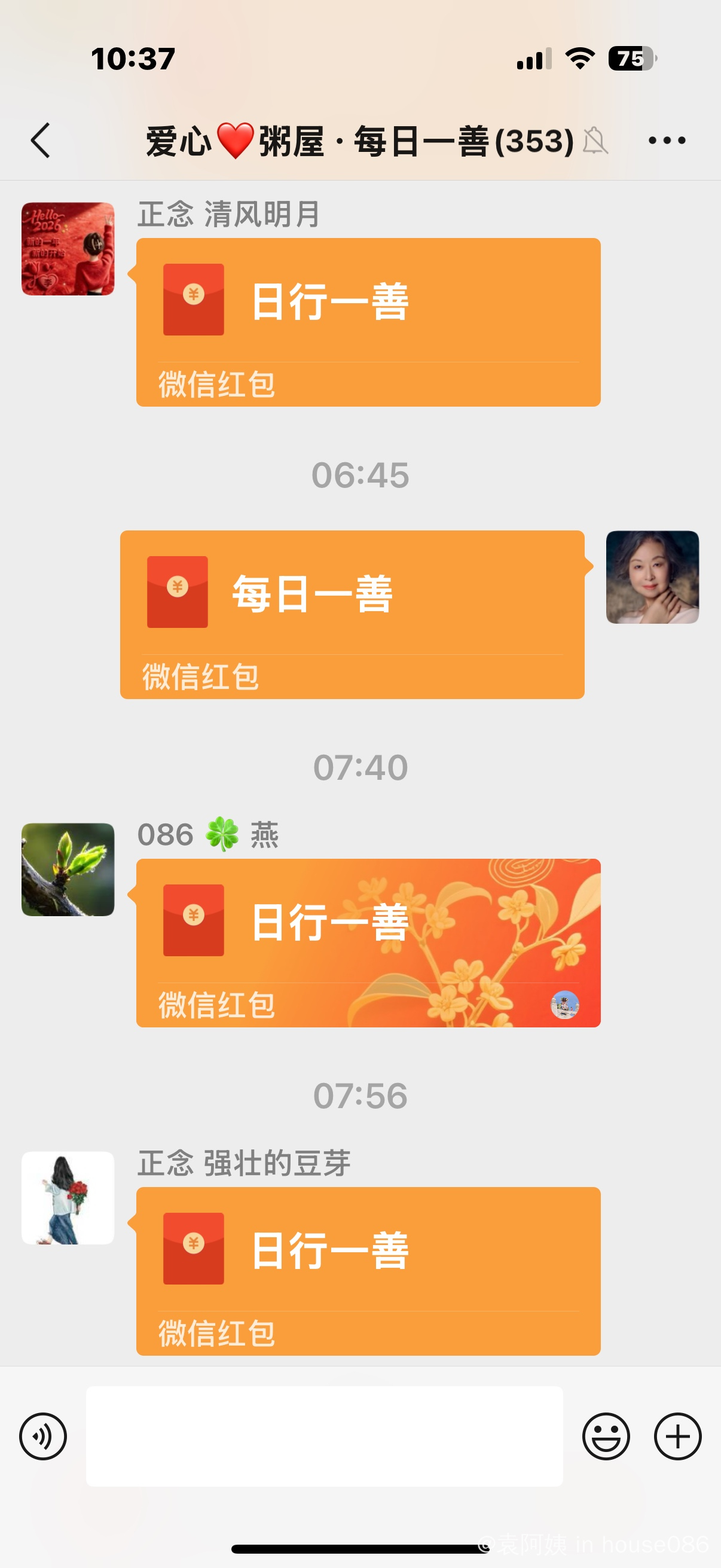721x1568 pixels.
Task: Open the 每日一善 red packet you sent
Action: pyautogui.click(x=352, y=614)
